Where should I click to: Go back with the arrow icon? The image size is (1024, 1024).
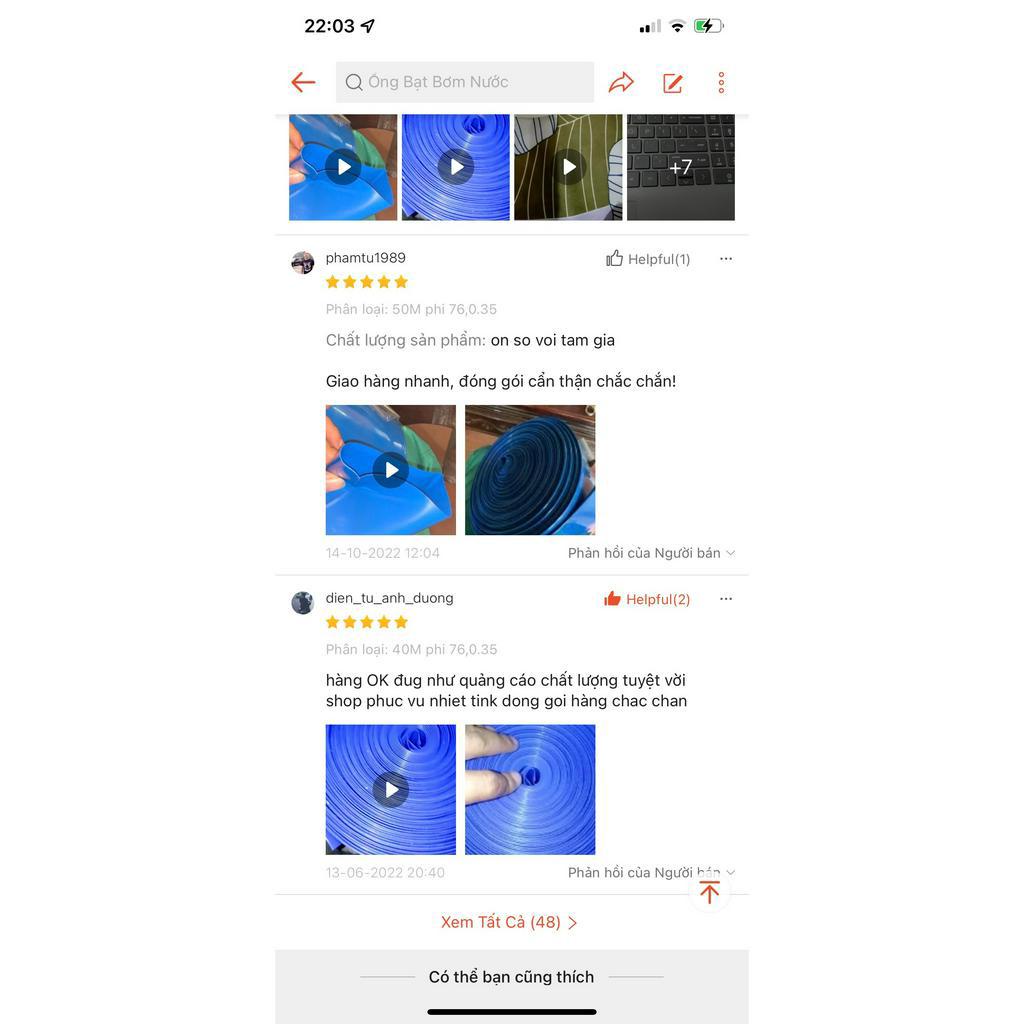[303, 83]
